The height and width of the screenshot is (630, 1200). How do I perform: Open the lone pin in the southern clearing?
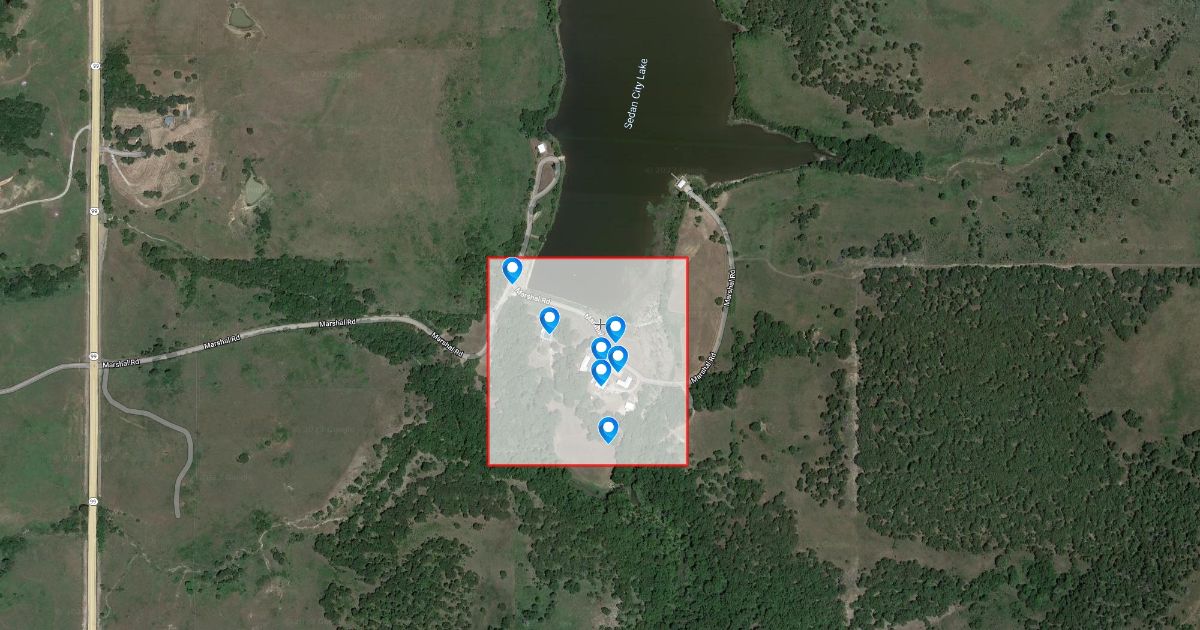(x=608, y=429)
